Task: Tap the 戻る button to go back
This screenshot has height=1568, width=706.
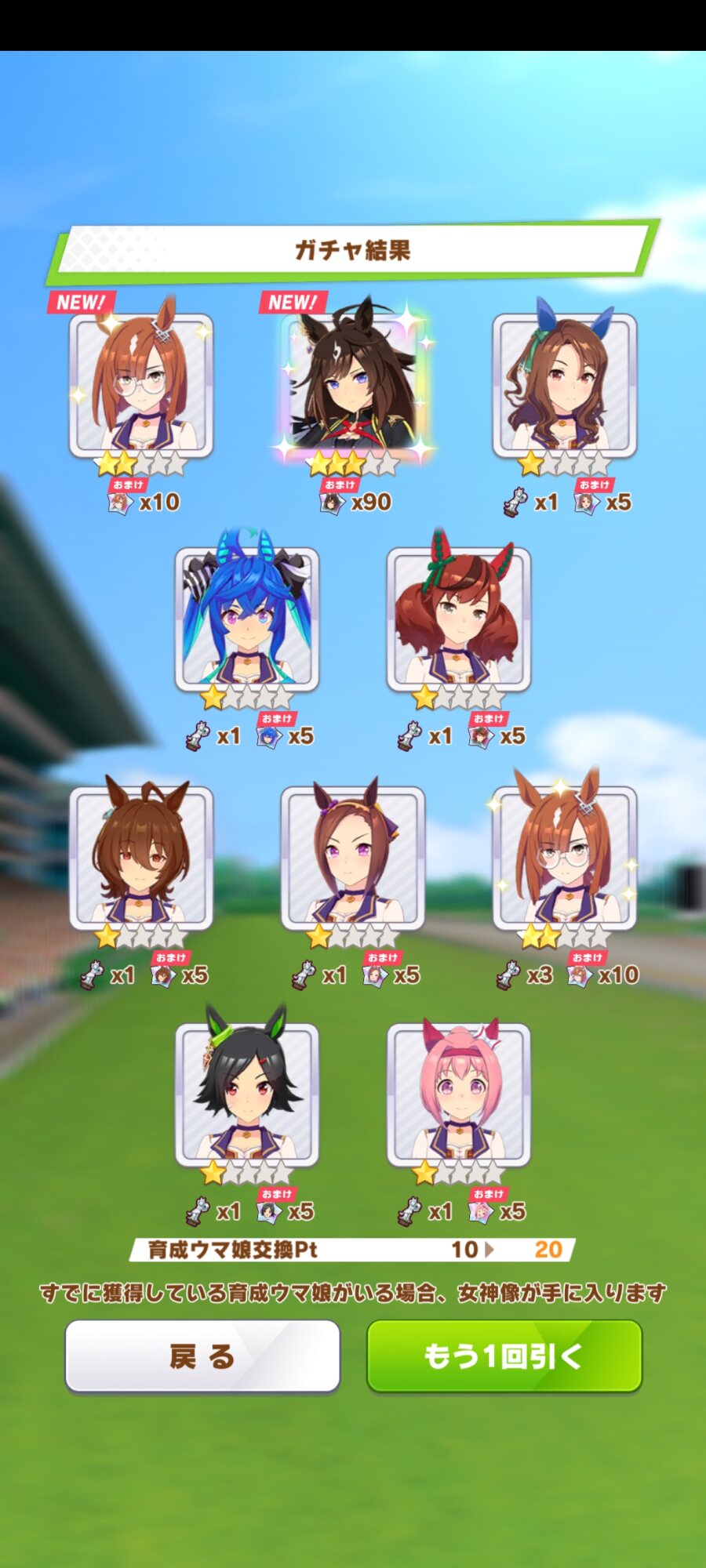Action: click(x=202, y=1356)
